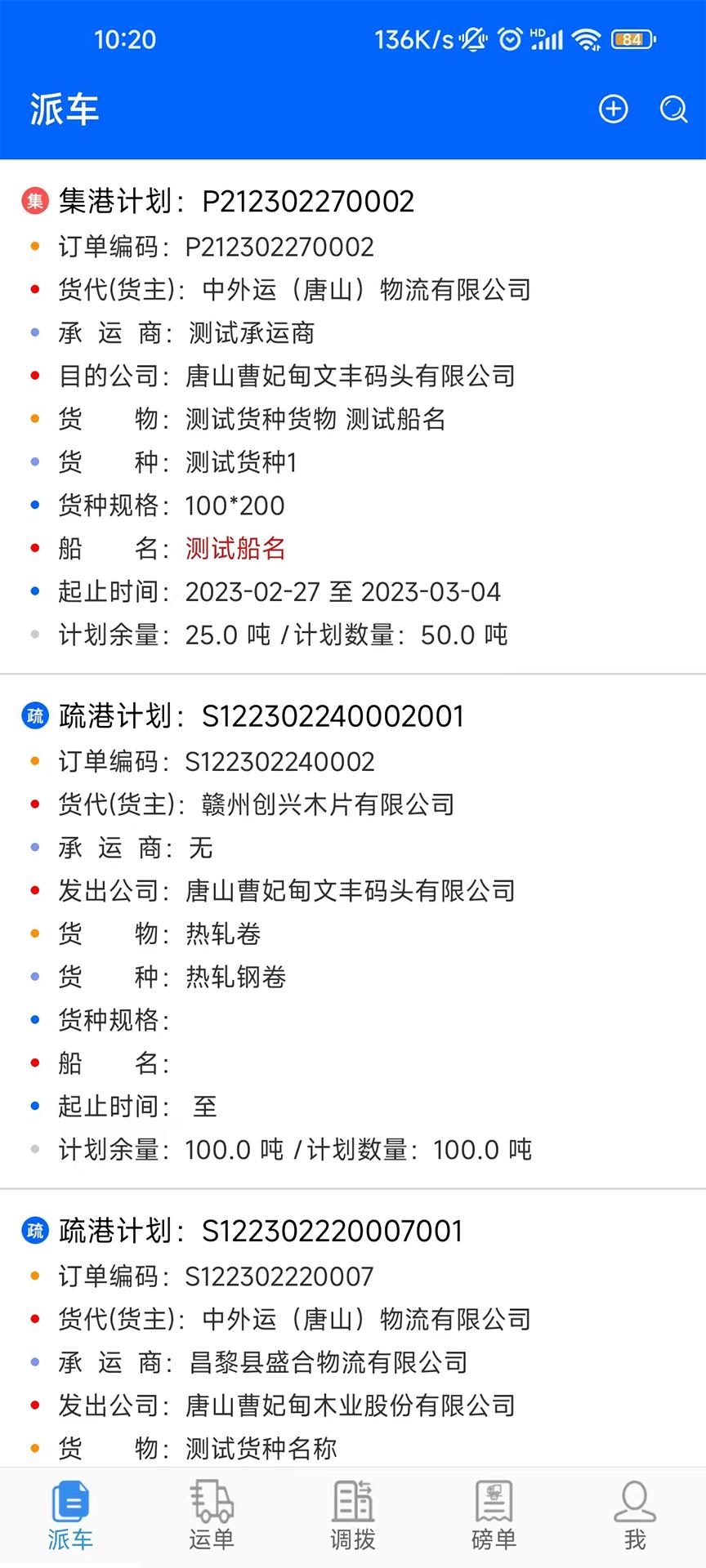Tap the alarm clock status icon
Viewport: 706px width, 1568px height.
(x=508, y=38)
